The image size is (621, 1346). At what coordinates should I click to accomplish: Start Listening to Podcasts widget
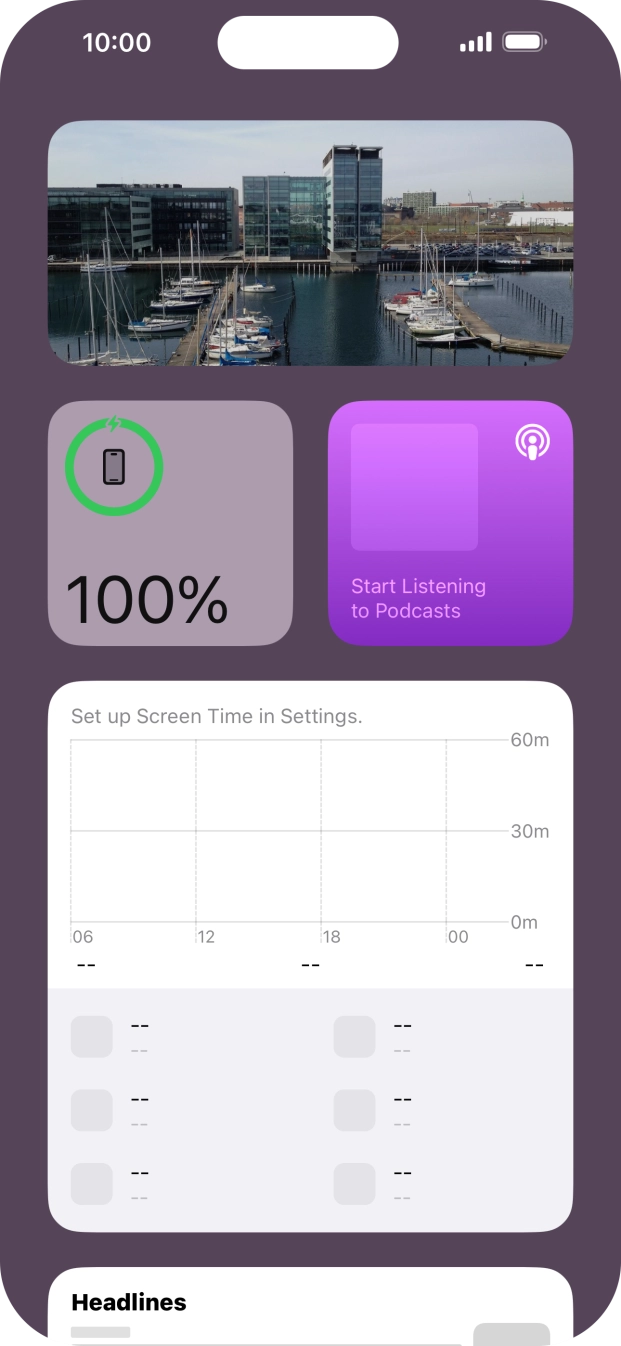[x=450, y=523]
